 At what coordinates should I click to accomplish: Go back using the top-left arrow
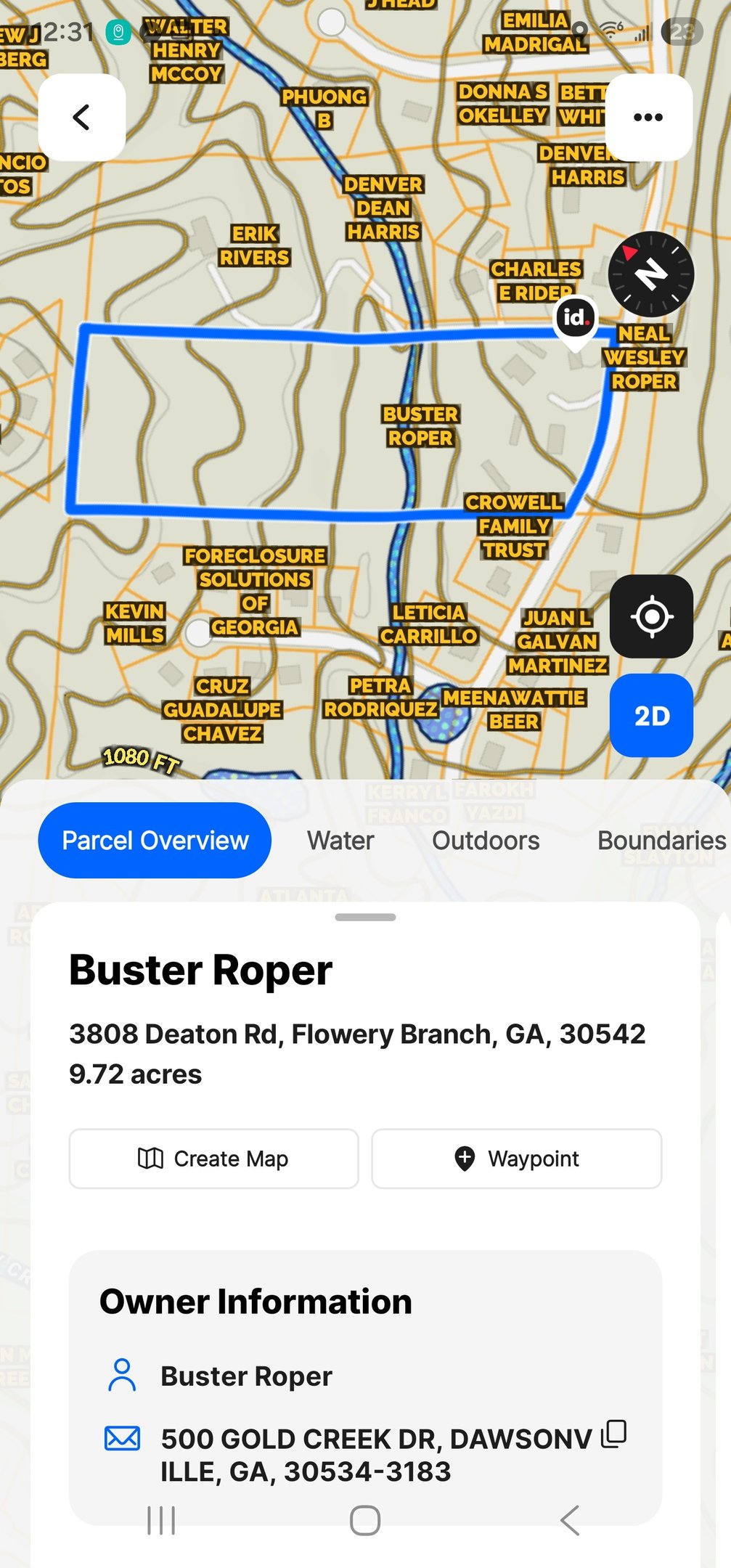tap(81, 117)
